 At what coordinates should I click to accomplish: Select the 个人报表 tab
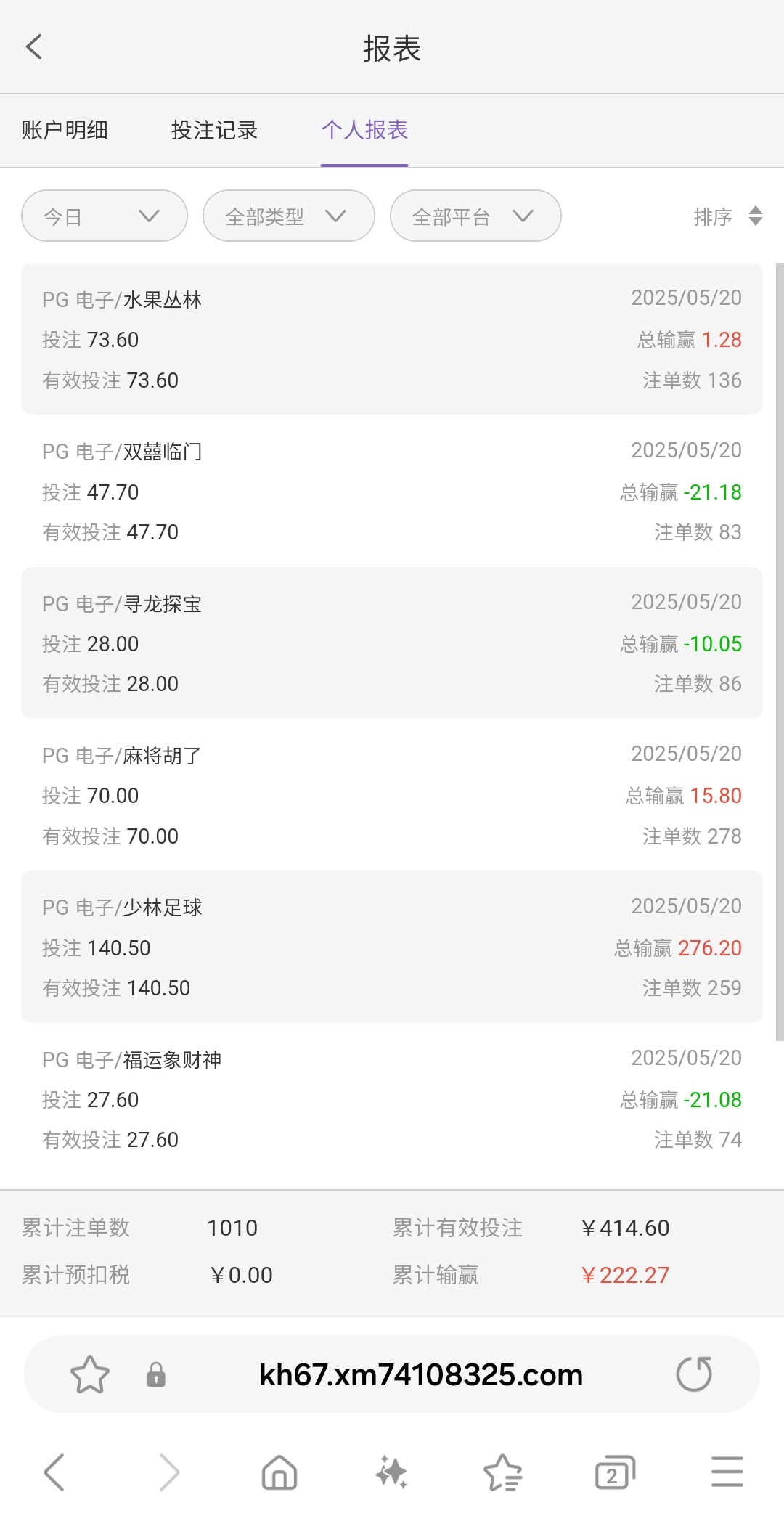tap(364, 130)
